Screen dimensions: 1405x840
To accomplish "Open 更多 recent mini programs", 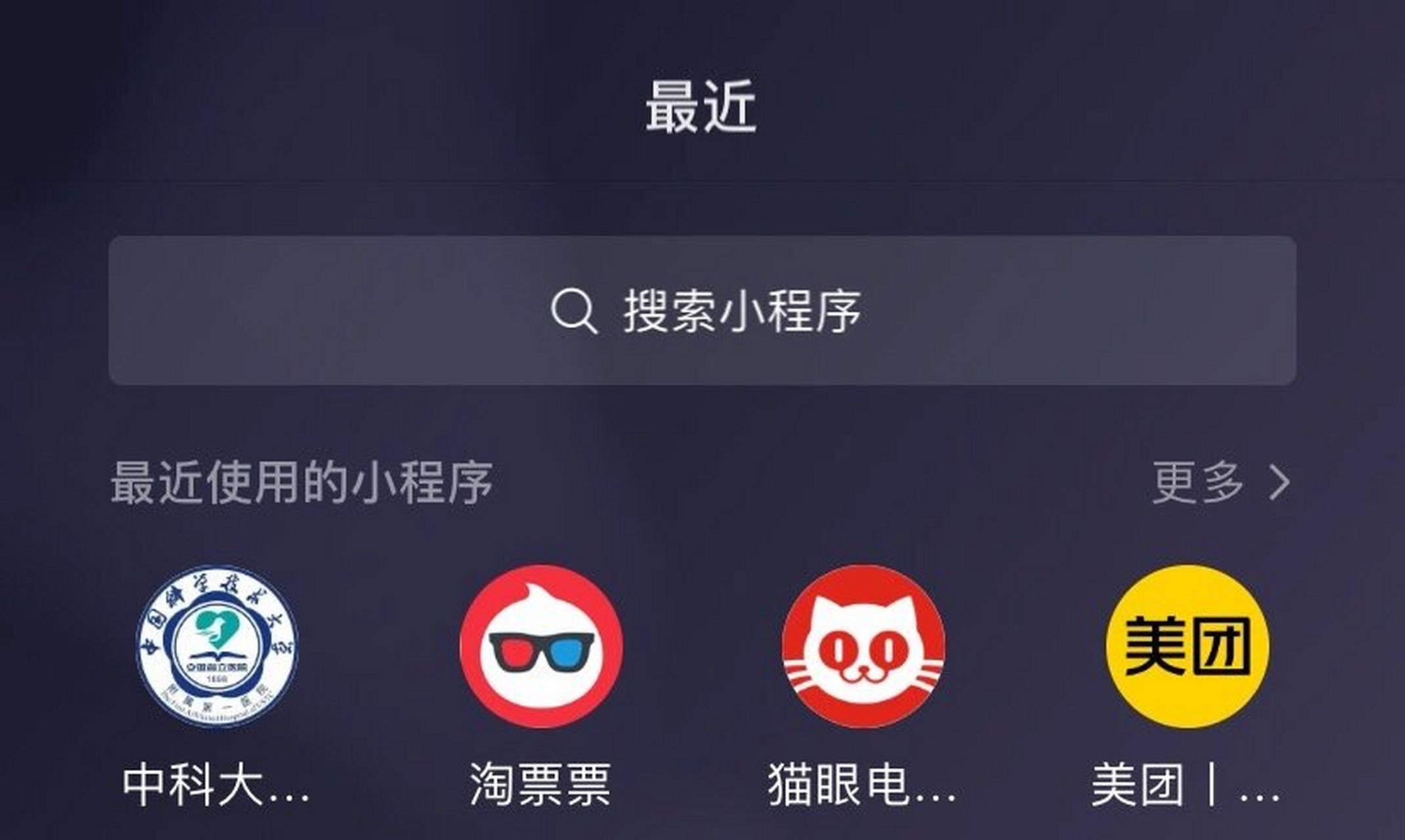I will 1221,483.
